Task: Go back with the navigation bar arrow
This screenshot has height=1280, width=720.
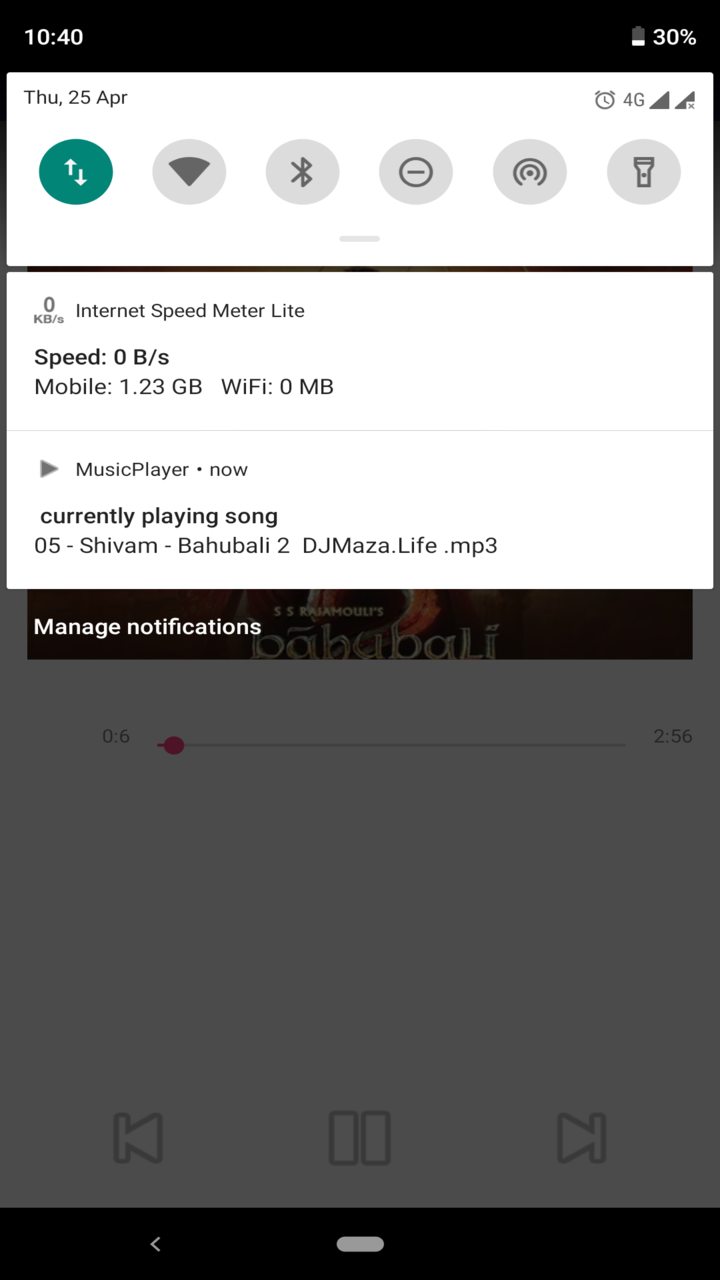Action: 155,1244
